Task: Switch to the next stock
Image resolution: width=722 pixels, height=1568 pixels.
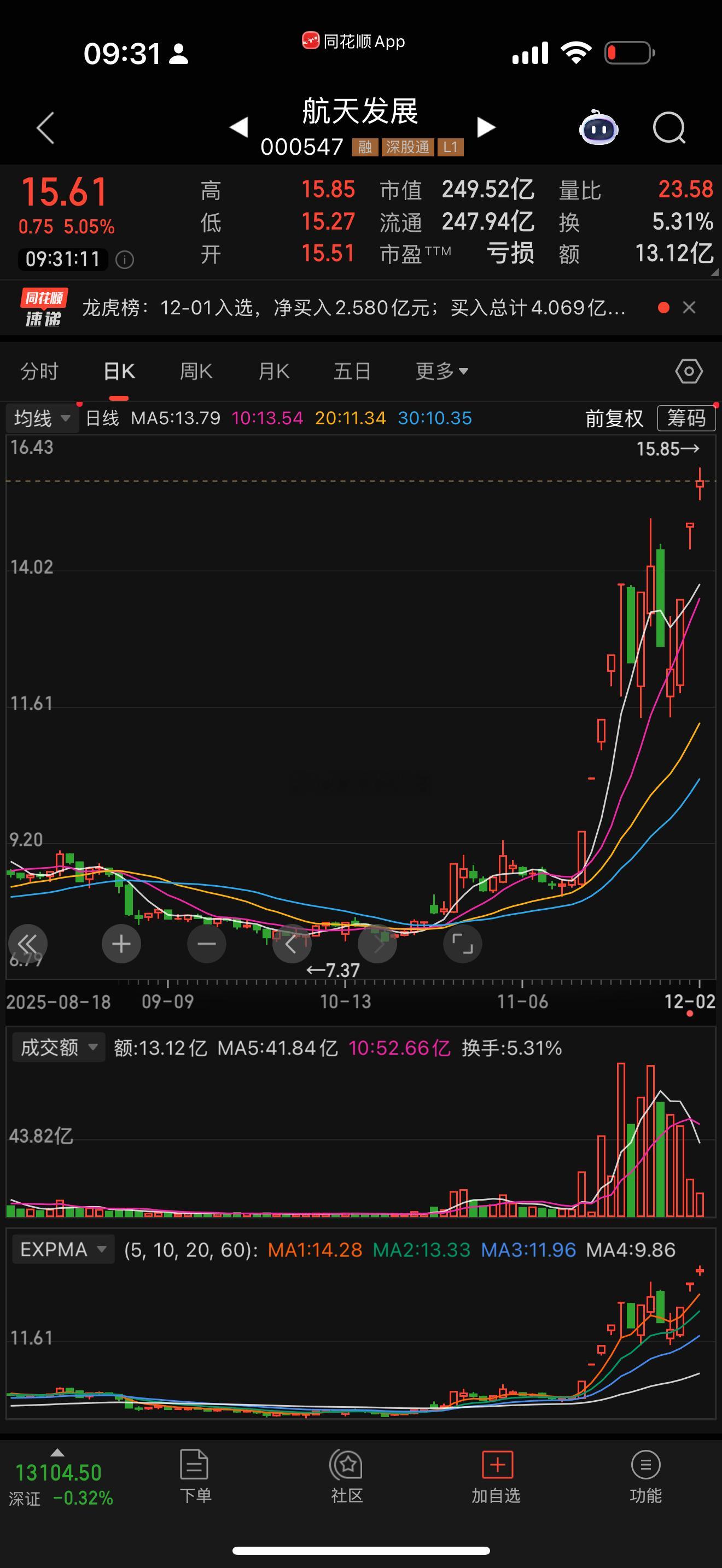Action: 486,127
